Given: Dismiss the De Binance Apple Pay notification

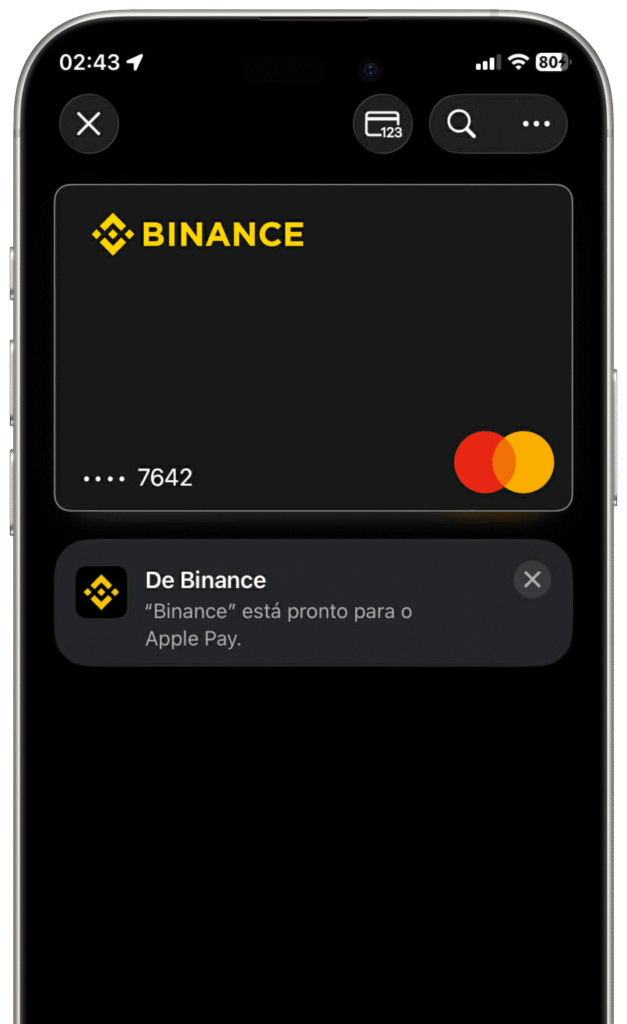Looking at the screenshot, I should pos(532,579).
